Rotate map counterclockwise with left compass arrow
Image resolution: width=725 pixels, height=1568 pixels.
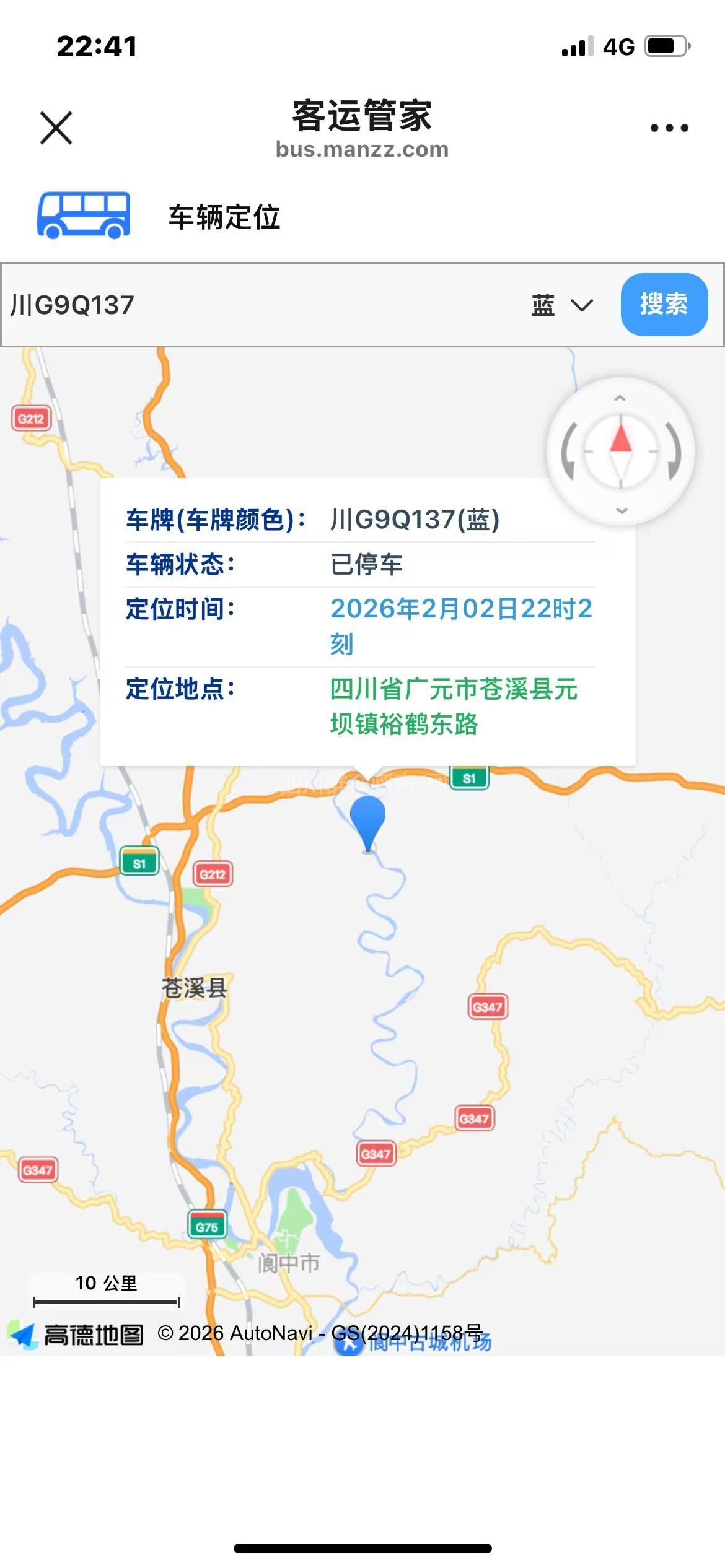(x=568, y=452)
